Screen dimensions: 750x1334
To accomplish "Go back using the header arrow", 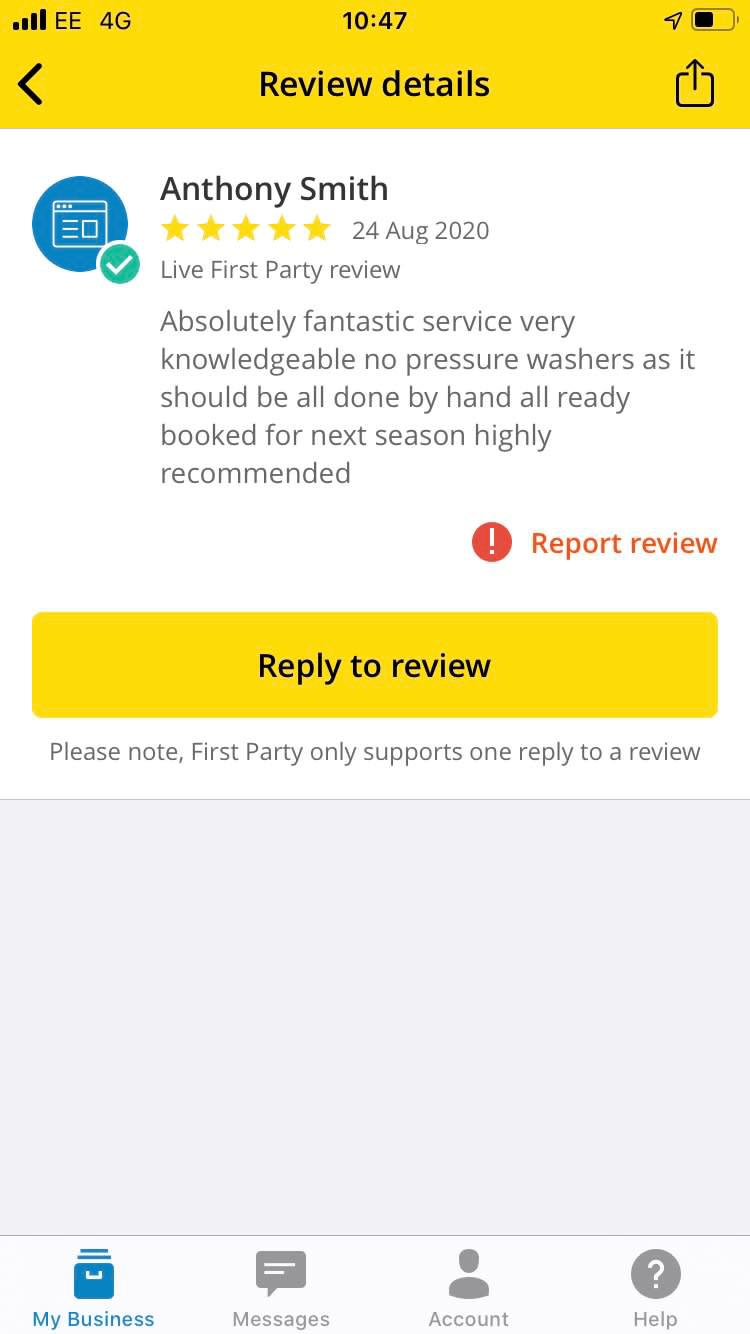I will [32, 84].
